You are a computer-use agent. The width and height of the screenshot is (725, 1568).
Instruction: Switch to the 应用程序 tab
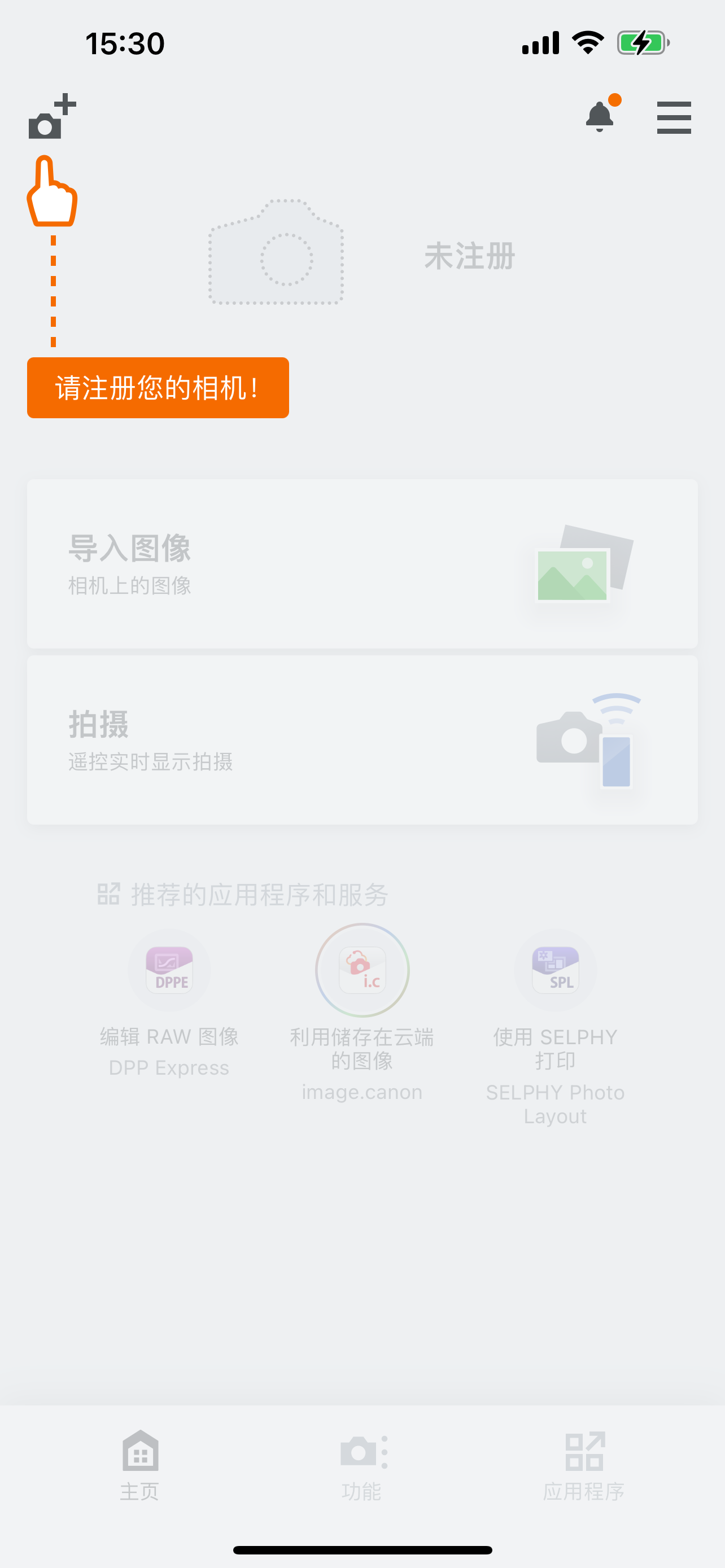point(584,1464)
